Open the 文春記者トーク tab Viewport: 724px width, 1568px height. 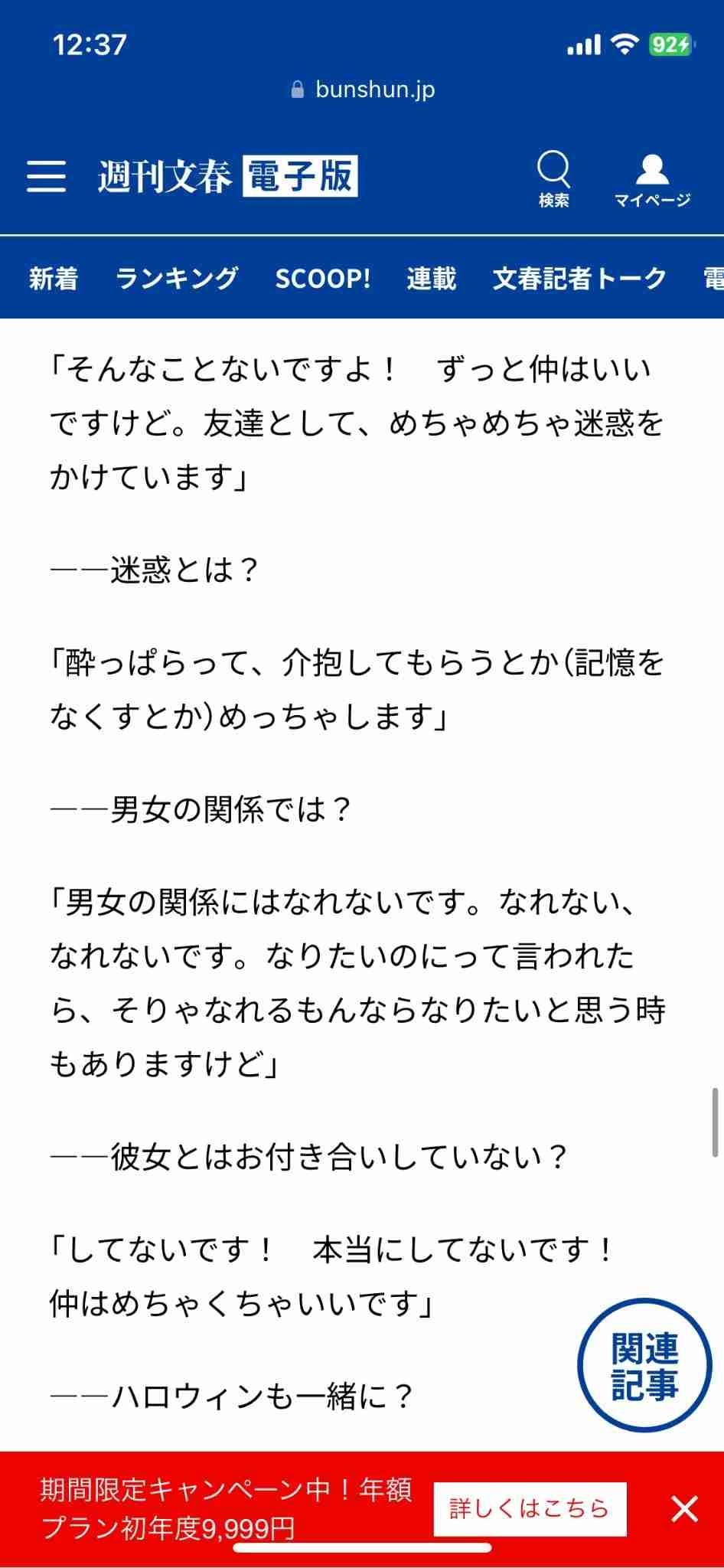click(x=579, y=278)
